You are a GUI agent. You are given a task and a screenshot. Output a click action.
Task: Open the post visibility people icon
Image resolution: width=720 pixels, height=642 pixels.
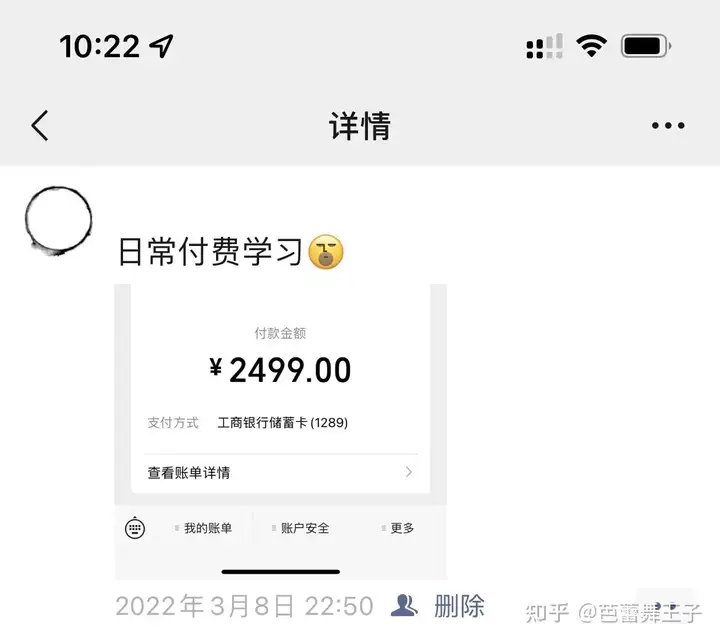[x=404, y=605]
